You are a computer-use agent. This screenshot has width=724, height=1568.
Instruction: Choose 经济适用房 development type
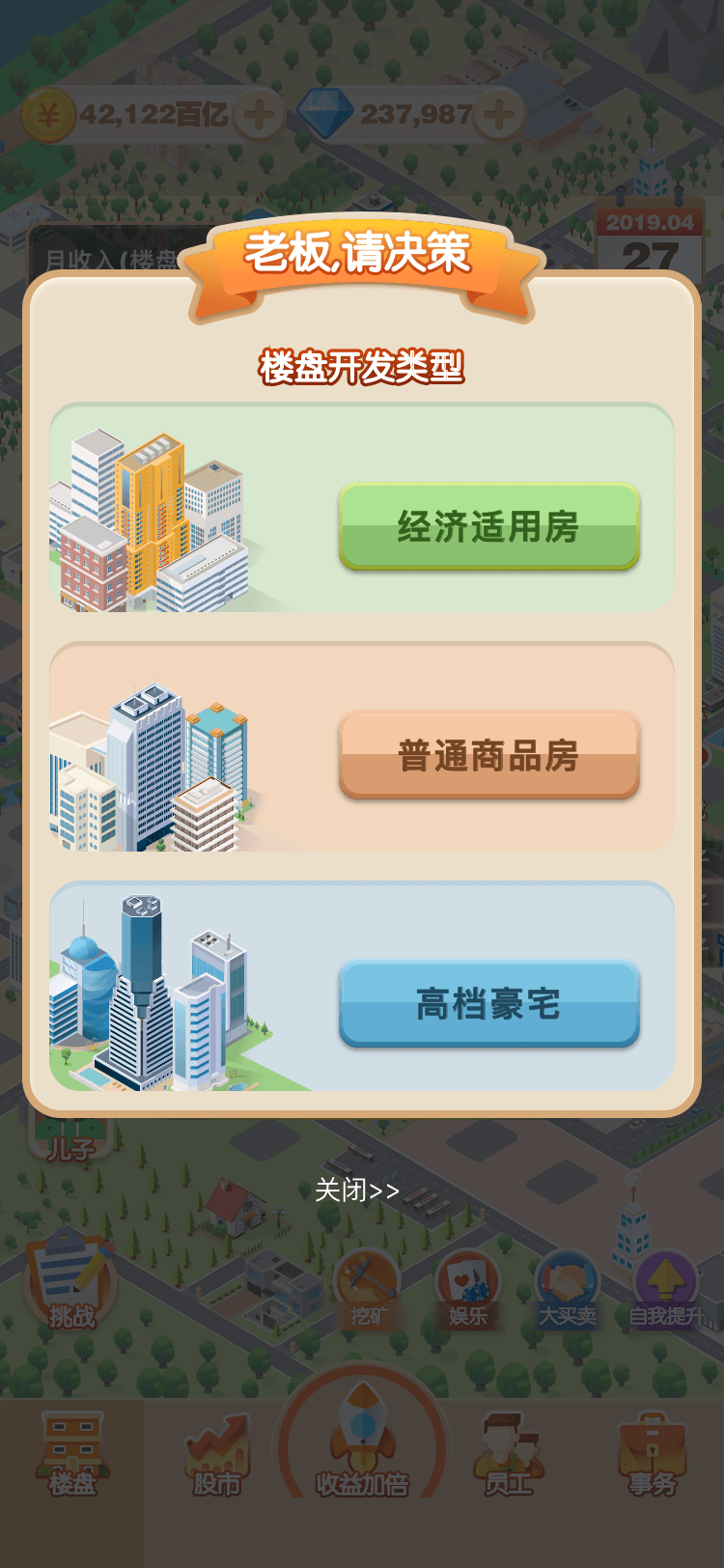pos(488,527)
